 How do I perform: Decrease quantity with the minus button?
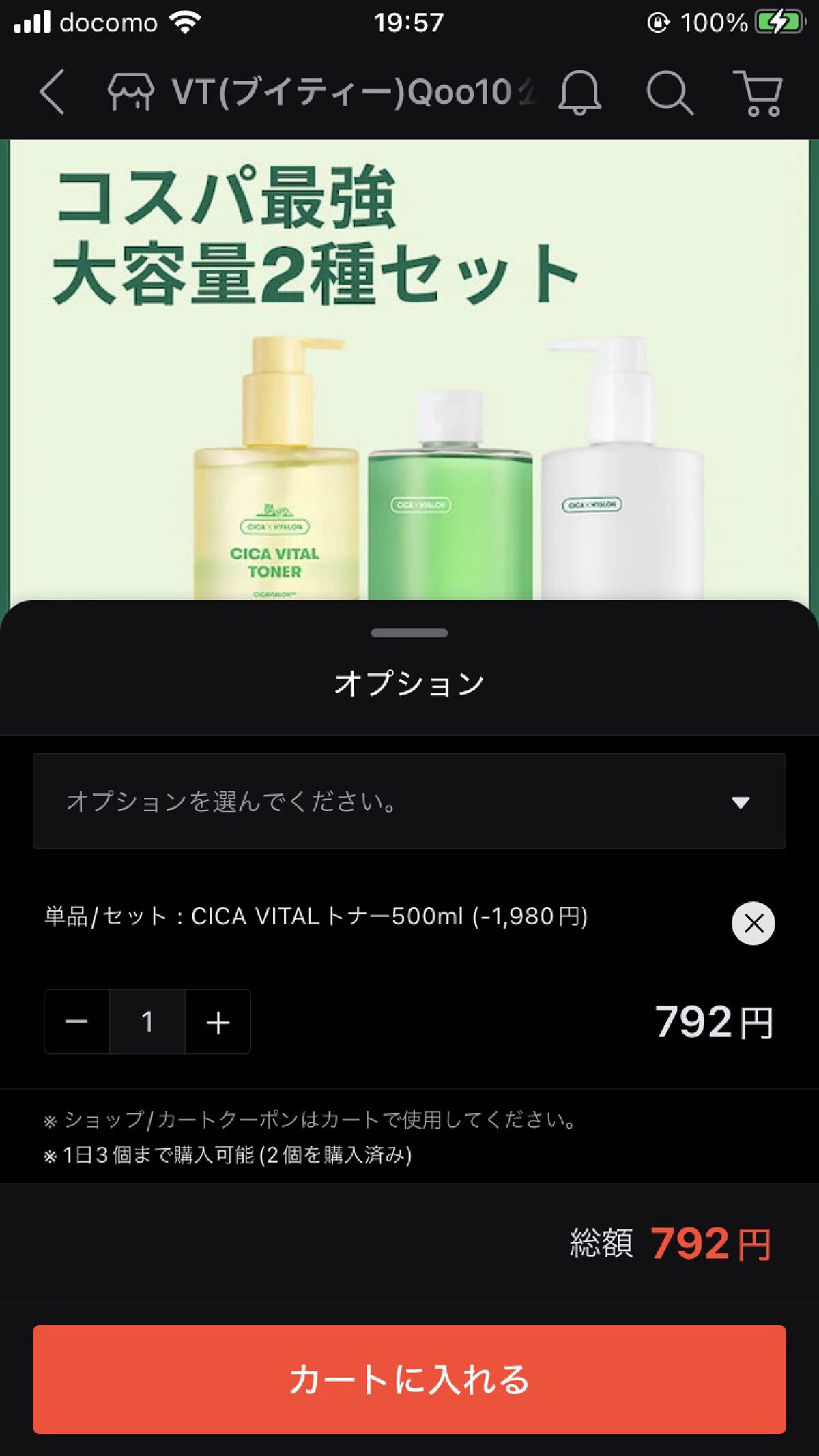[x=76, y=1022]
